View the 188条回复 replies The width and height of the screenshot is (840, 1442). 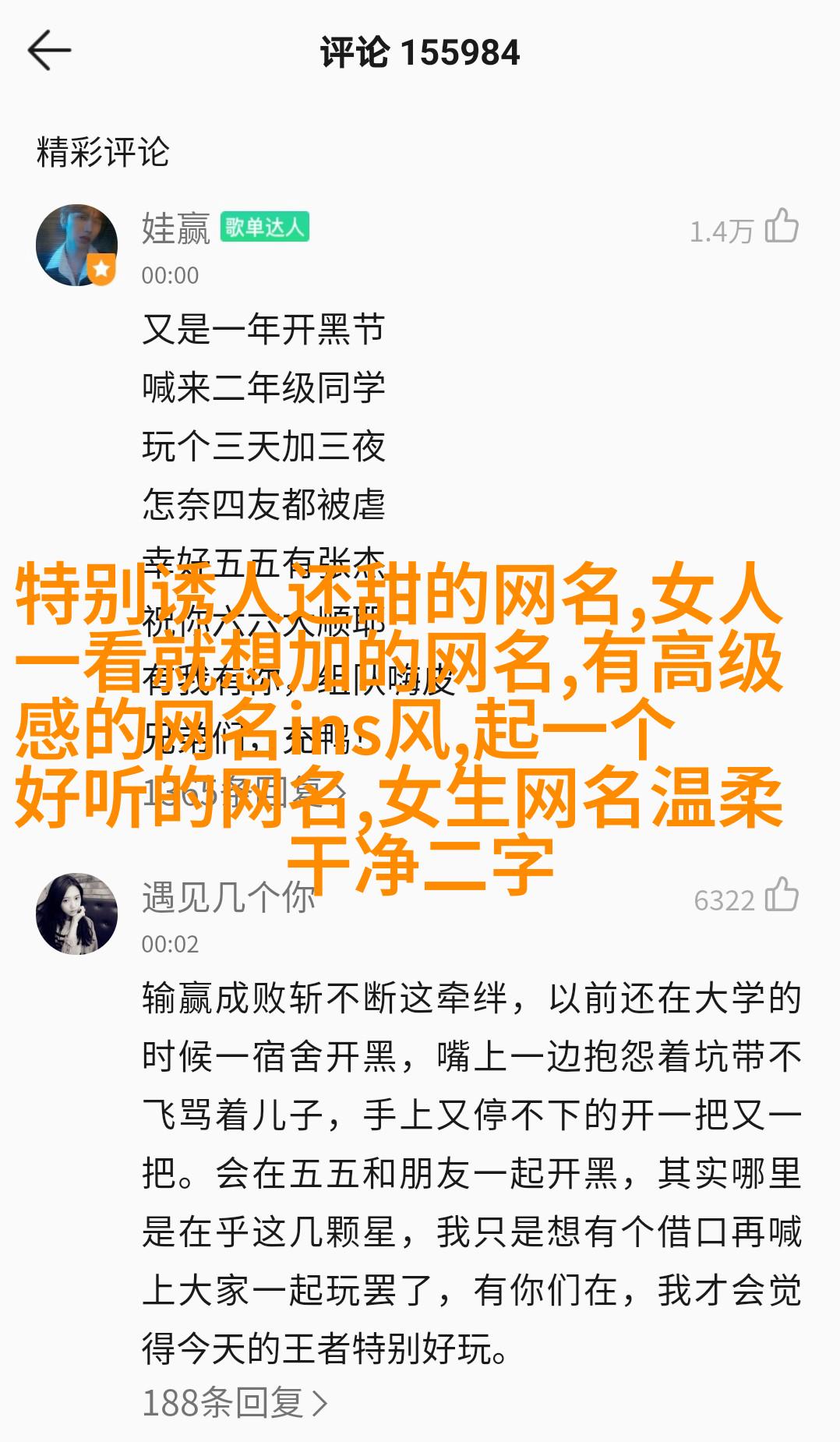234,1402
